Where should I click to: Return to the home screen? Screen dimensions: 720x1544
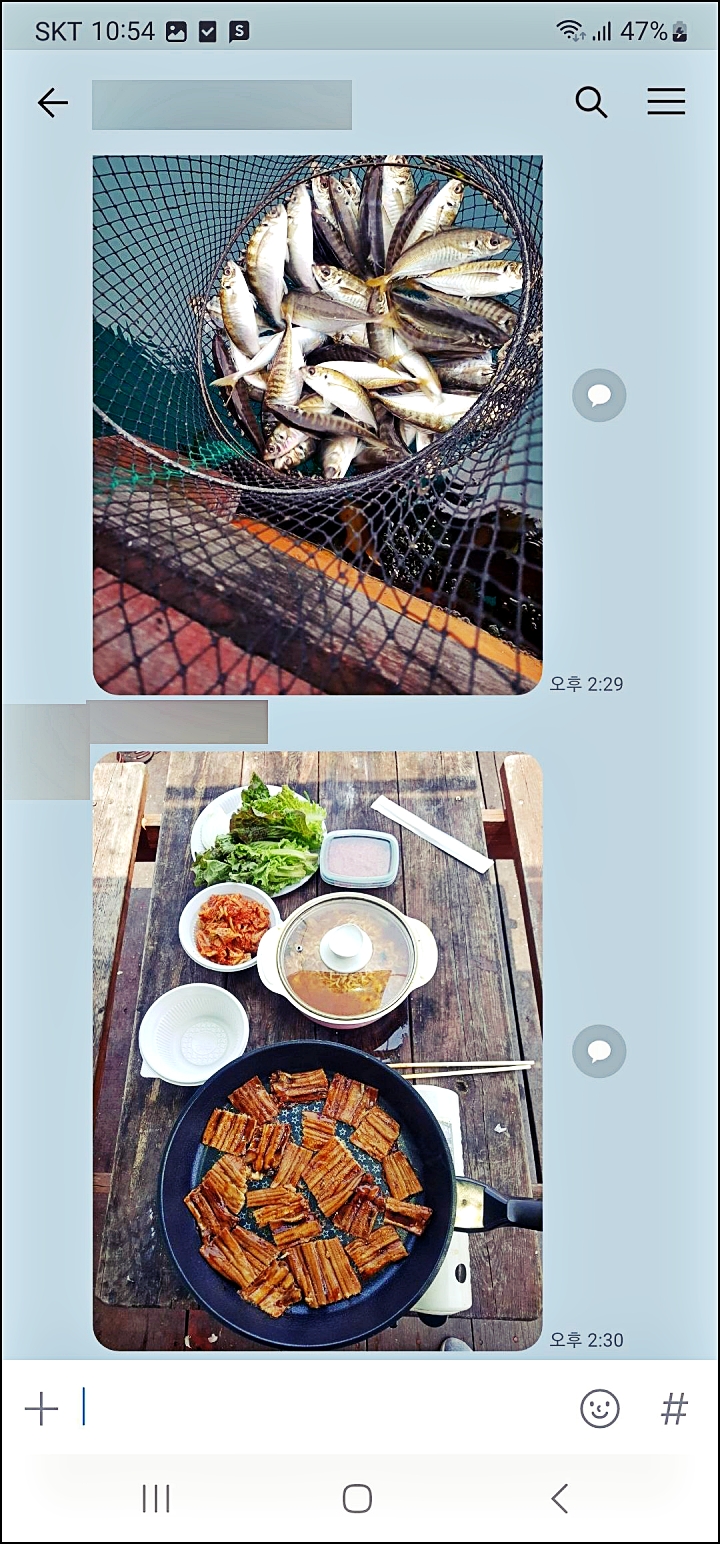(x=357, y=1498)
